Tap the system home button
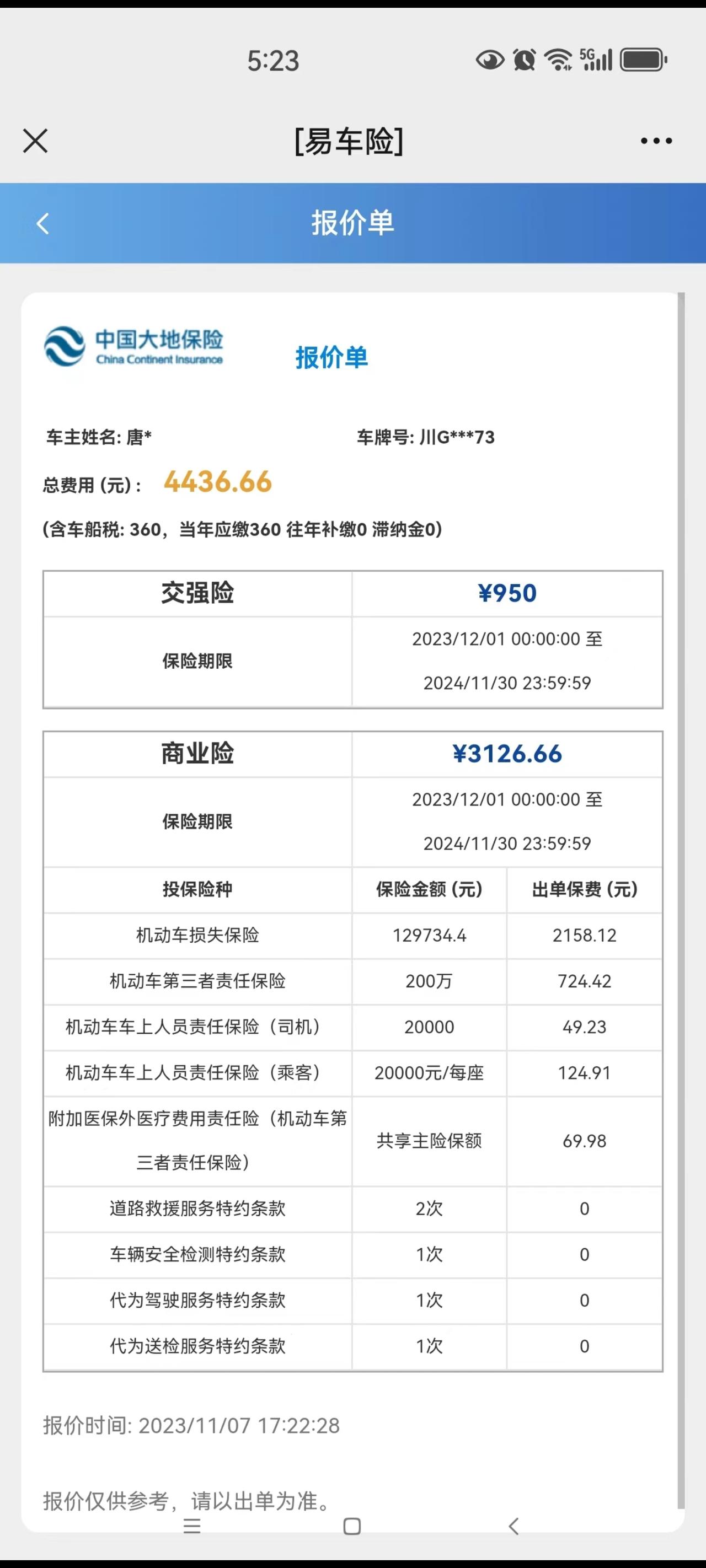 (352, 1526)
